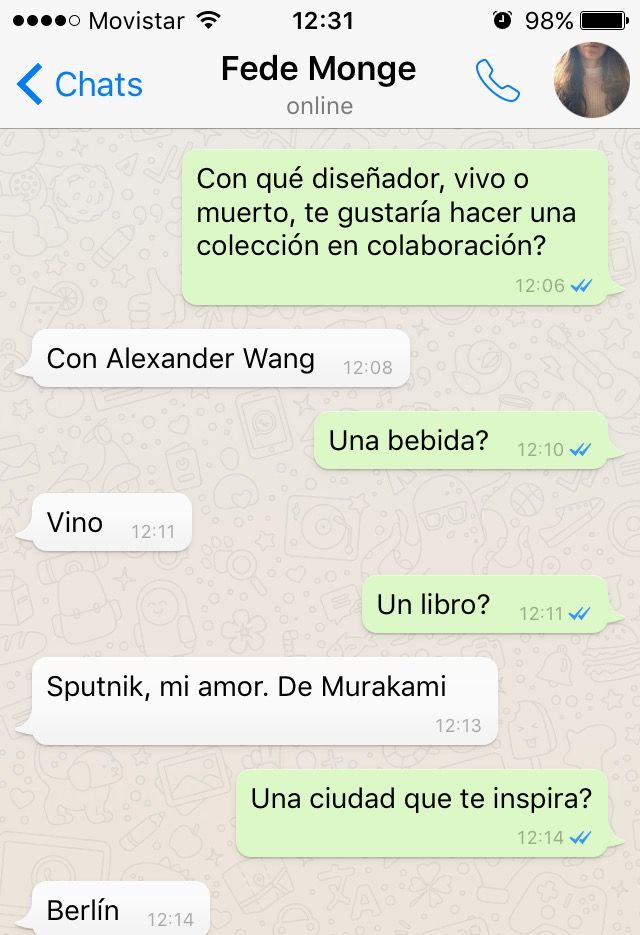640x935 pixels.
Task: Start a voice call with Fede Monge
Action: 497,82
